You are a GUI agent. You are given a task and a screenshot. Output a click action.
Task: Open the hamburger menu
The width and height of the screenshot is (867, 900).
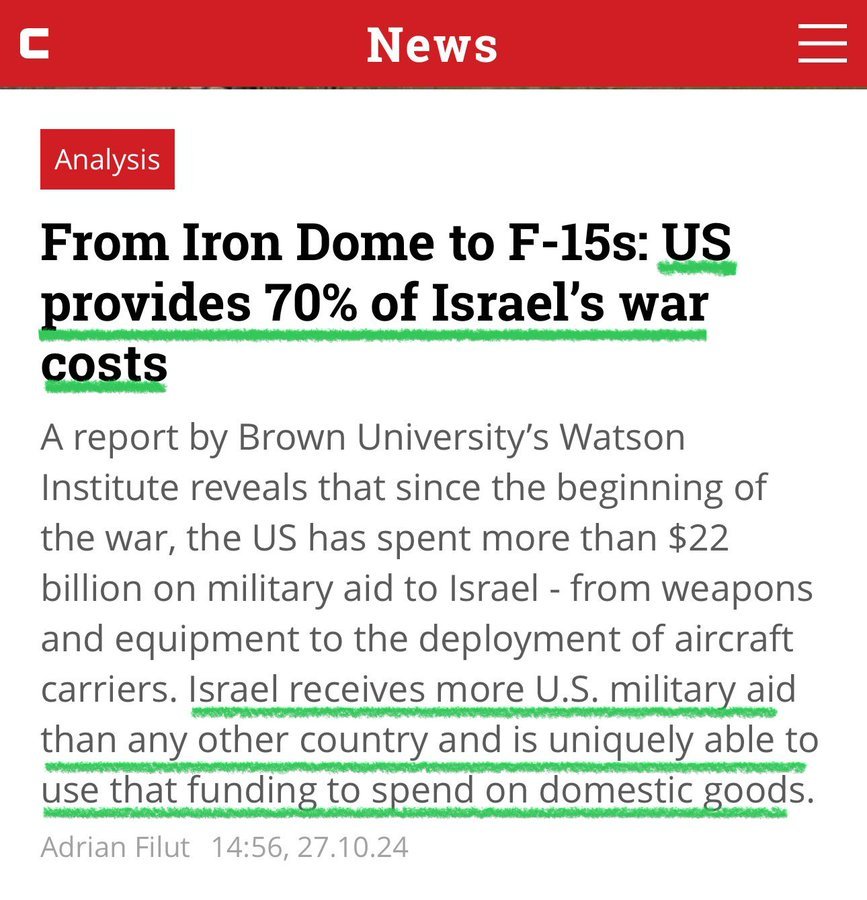click(821, 44)
